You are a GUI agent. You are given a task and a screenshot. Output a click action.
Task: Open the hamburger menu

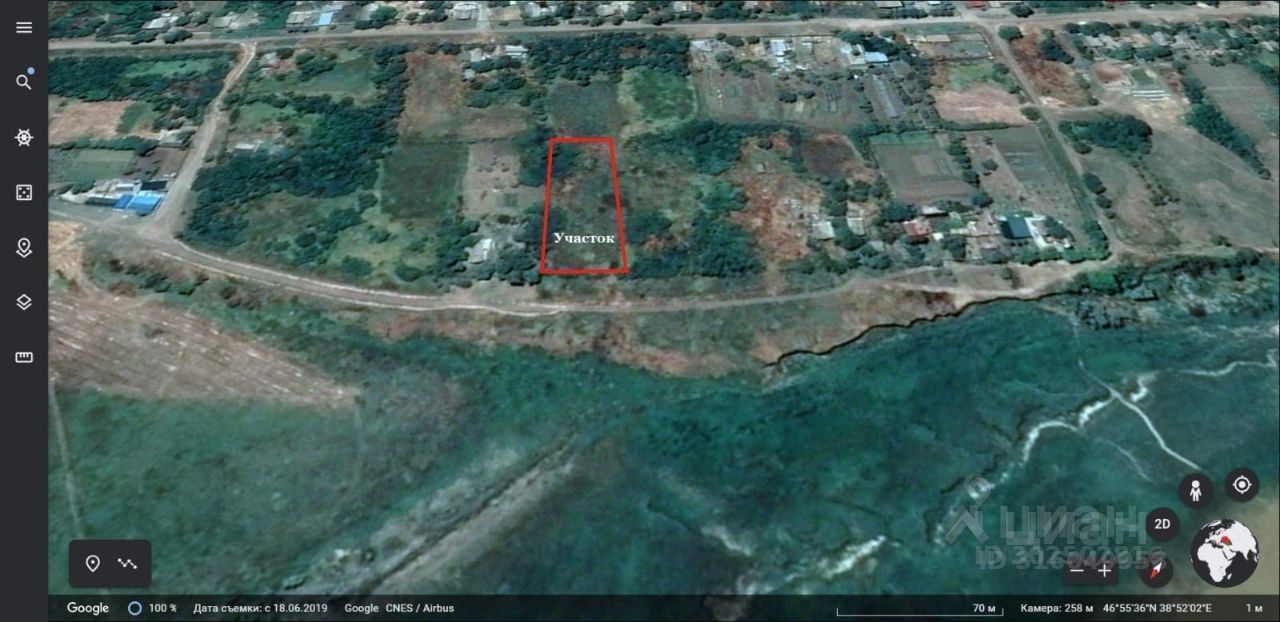click(x=24, y=28)
